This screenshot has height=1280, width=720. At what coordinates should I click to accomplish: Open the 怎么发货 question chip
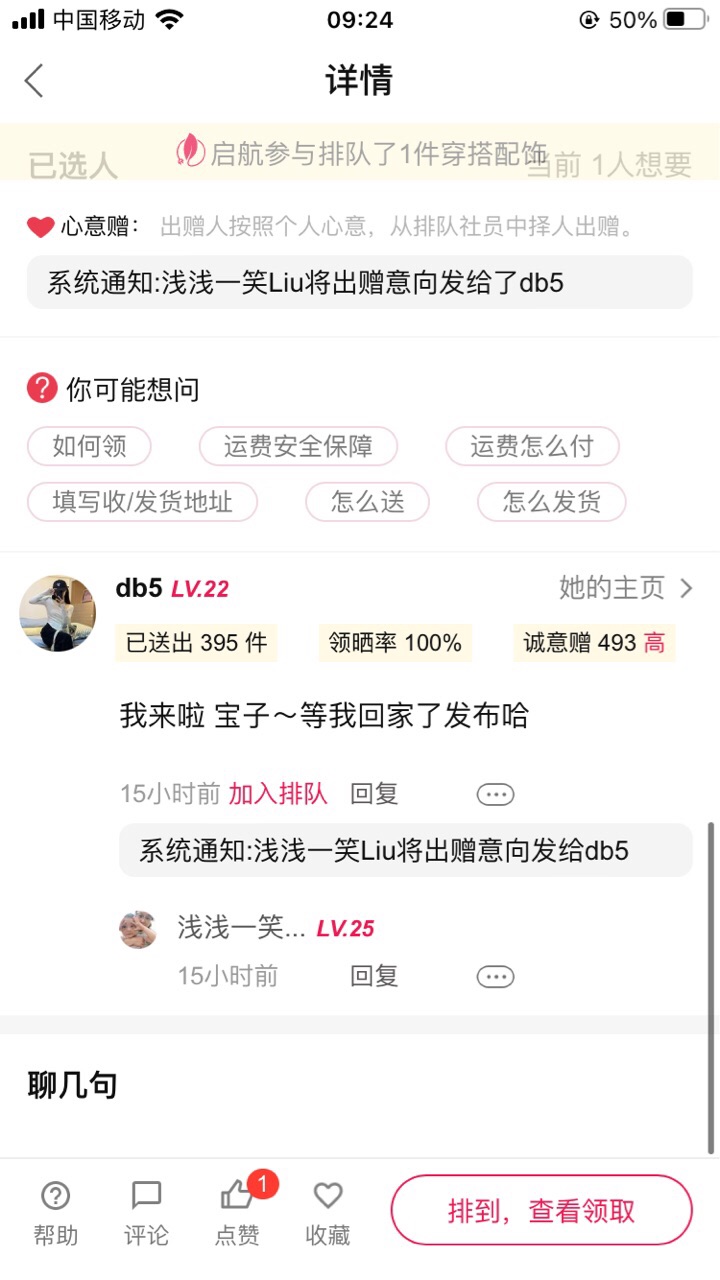(x=552, y=502)
